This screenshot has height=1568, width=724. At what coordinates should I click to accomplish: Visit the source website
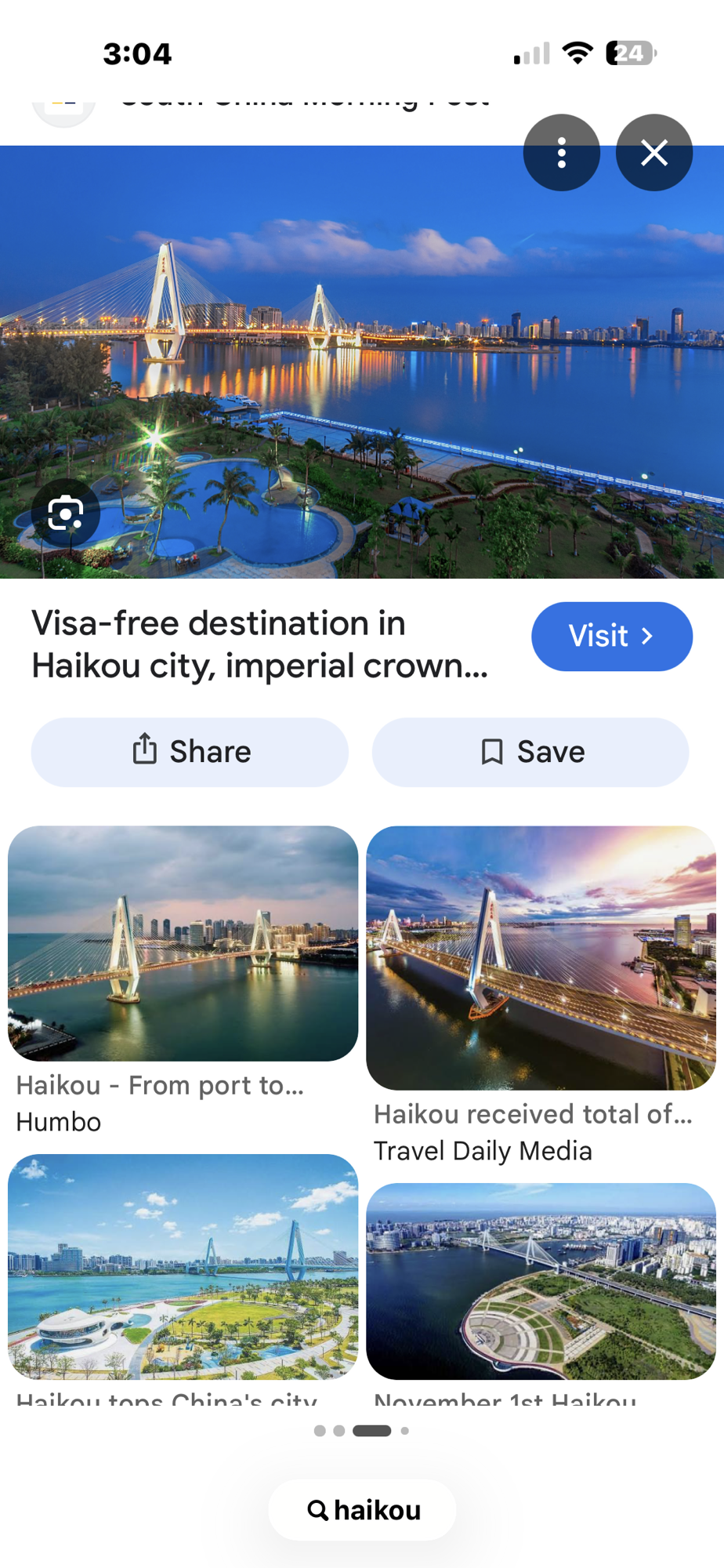point(612,636)
